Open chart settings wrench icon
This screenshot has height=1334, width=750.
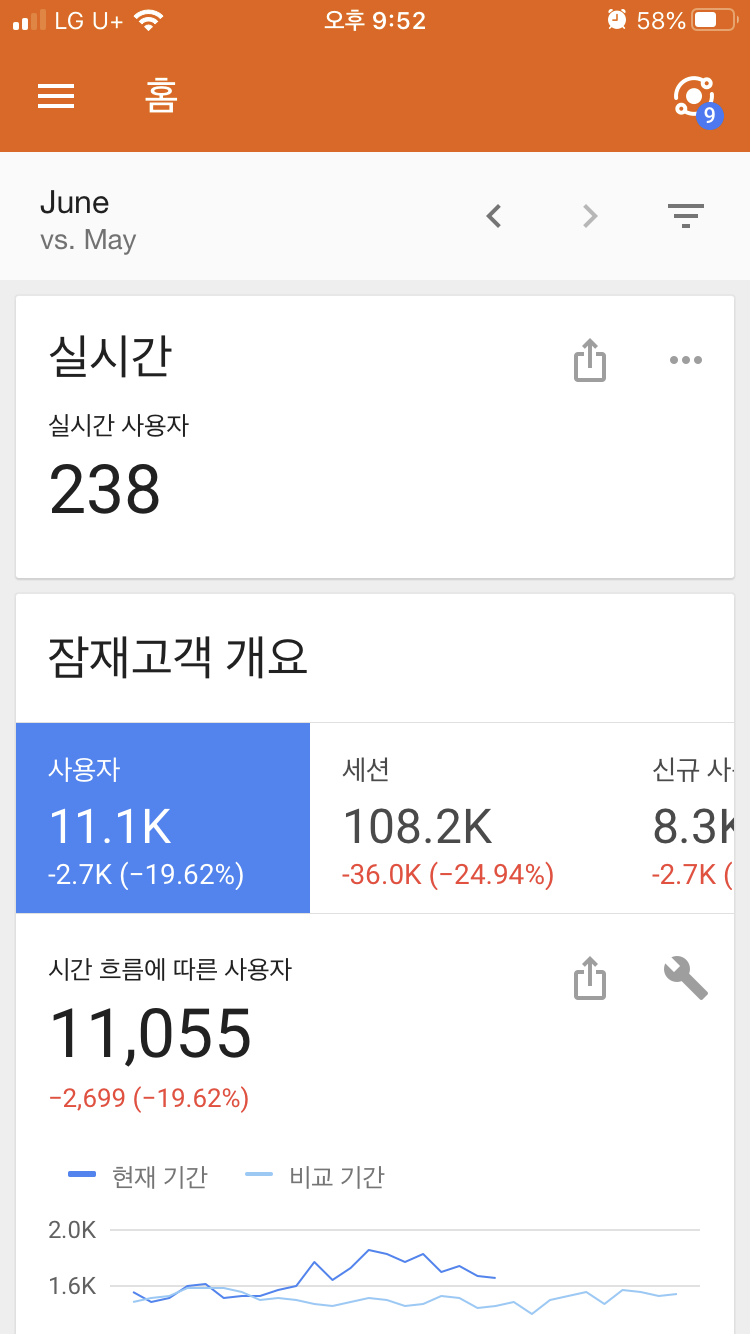coord(685,979)
